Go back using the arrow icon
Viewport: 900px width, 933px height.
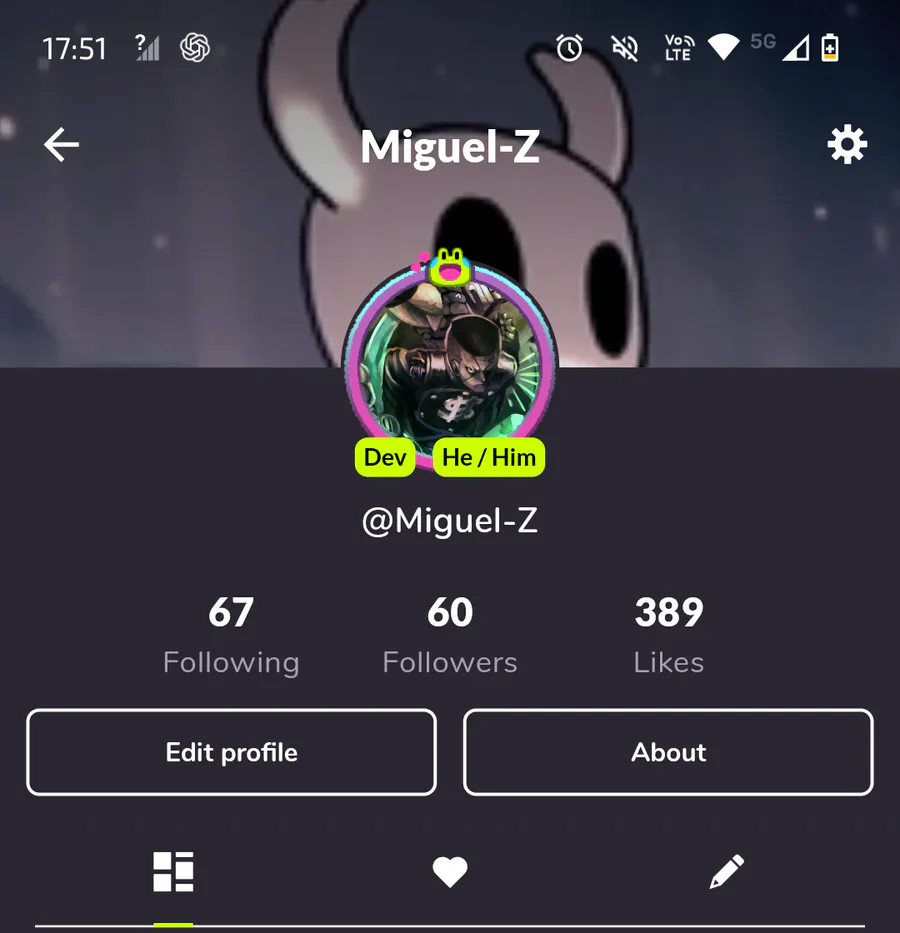tap(61, 144)
